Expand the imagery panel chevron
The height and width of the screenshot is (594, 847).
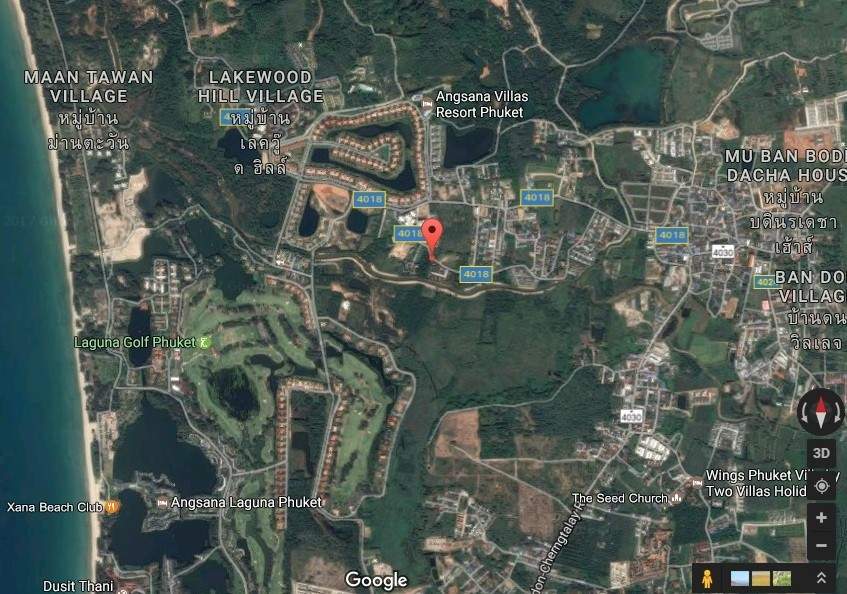click(821, 578)
